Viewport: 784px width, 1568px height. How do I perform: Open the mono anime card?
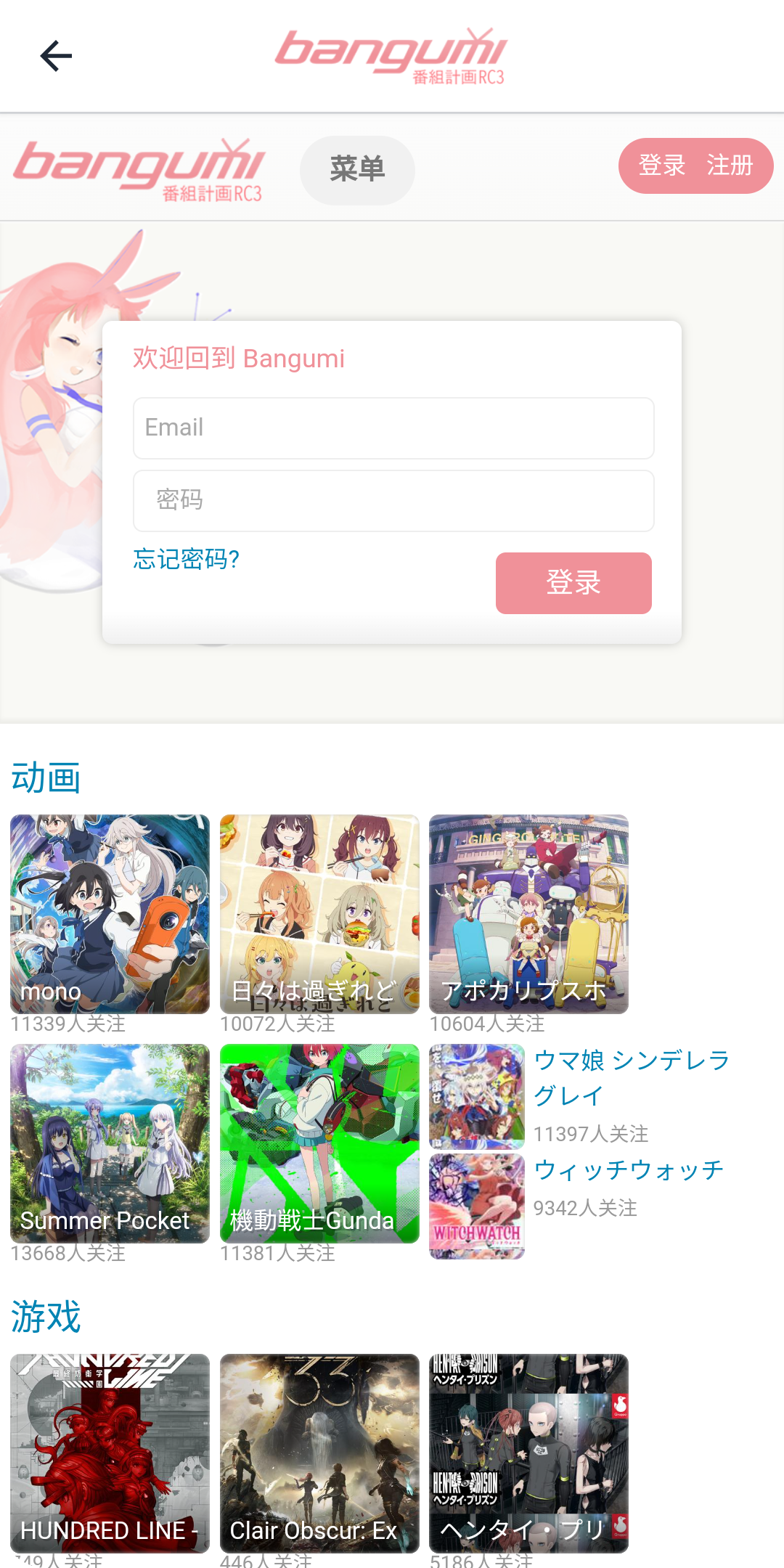click(110, 913)
